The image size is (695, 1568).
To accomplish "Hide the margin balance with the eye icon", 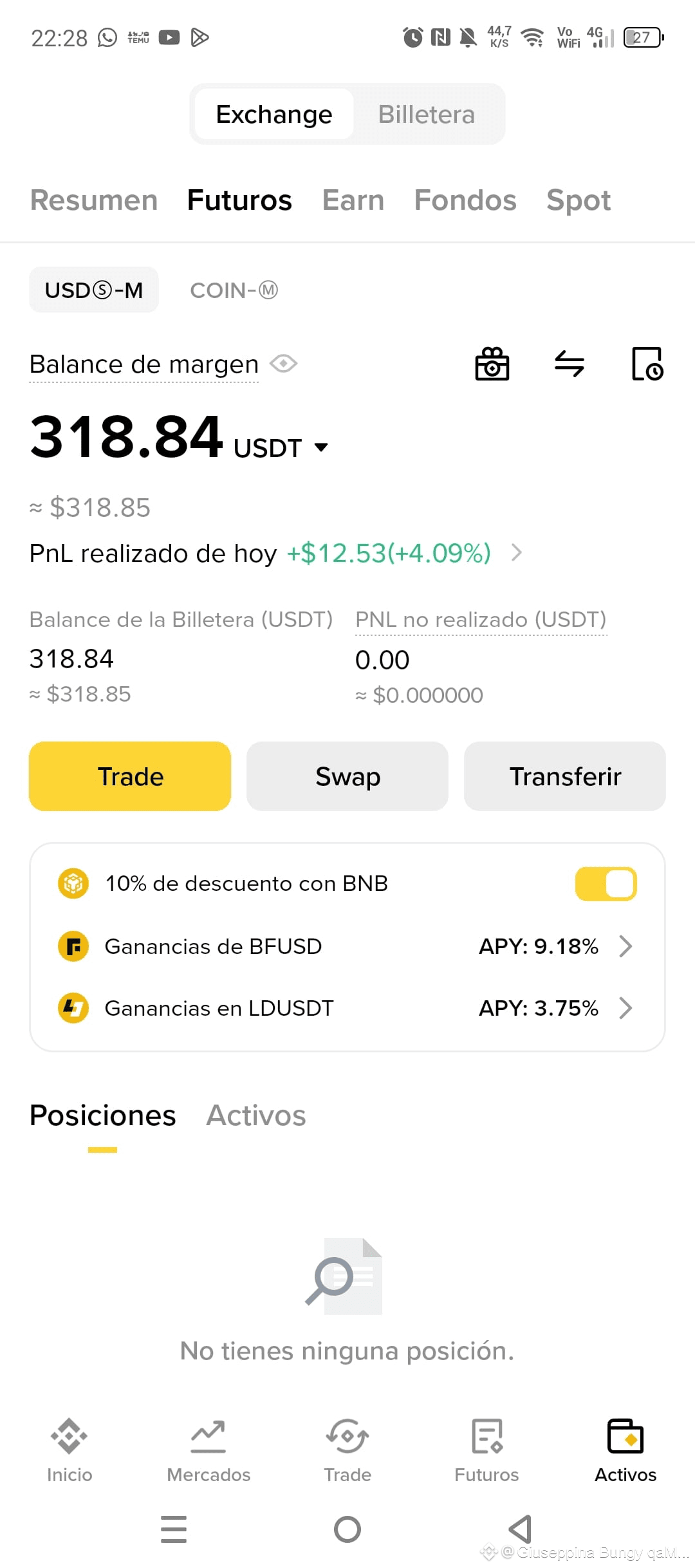I will (x=283, y=364).
